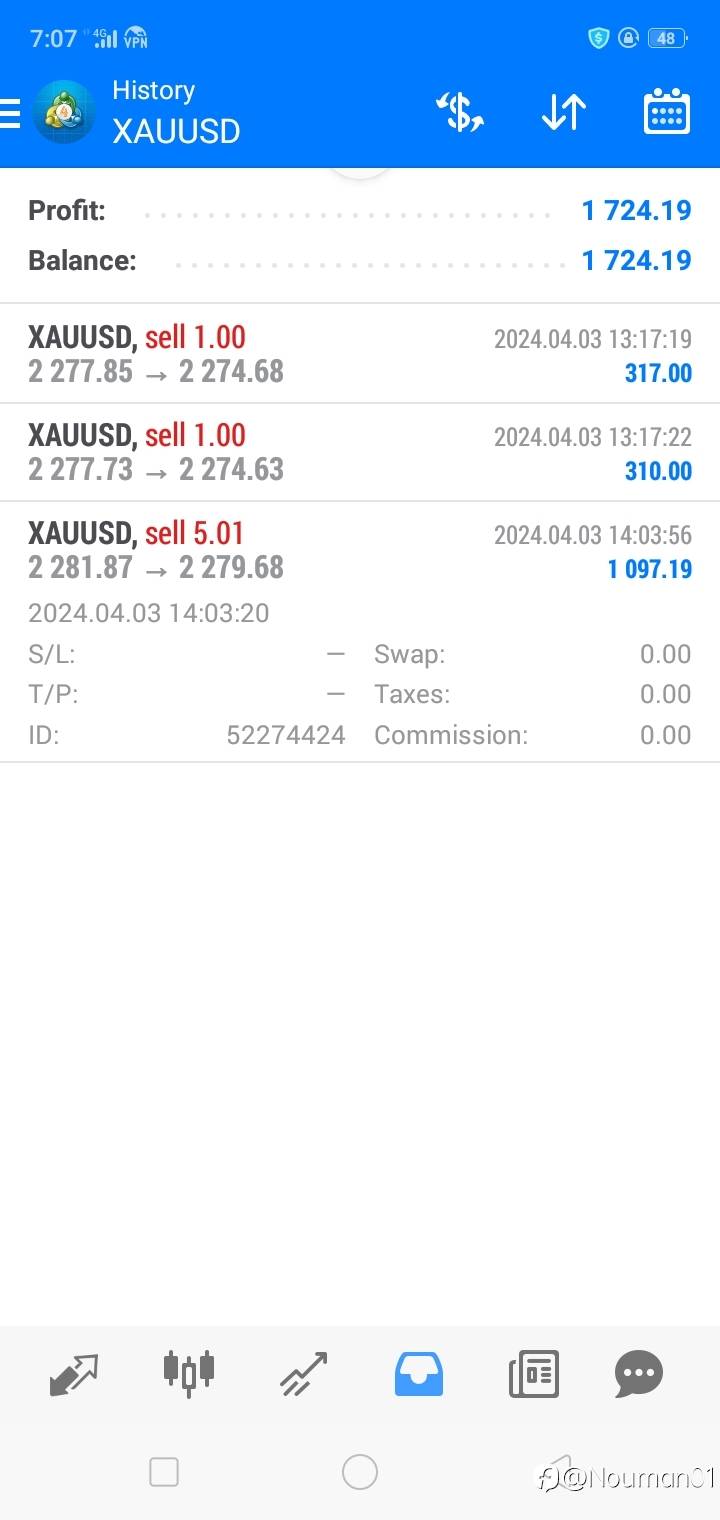Select the History inbox tab

418,1374
